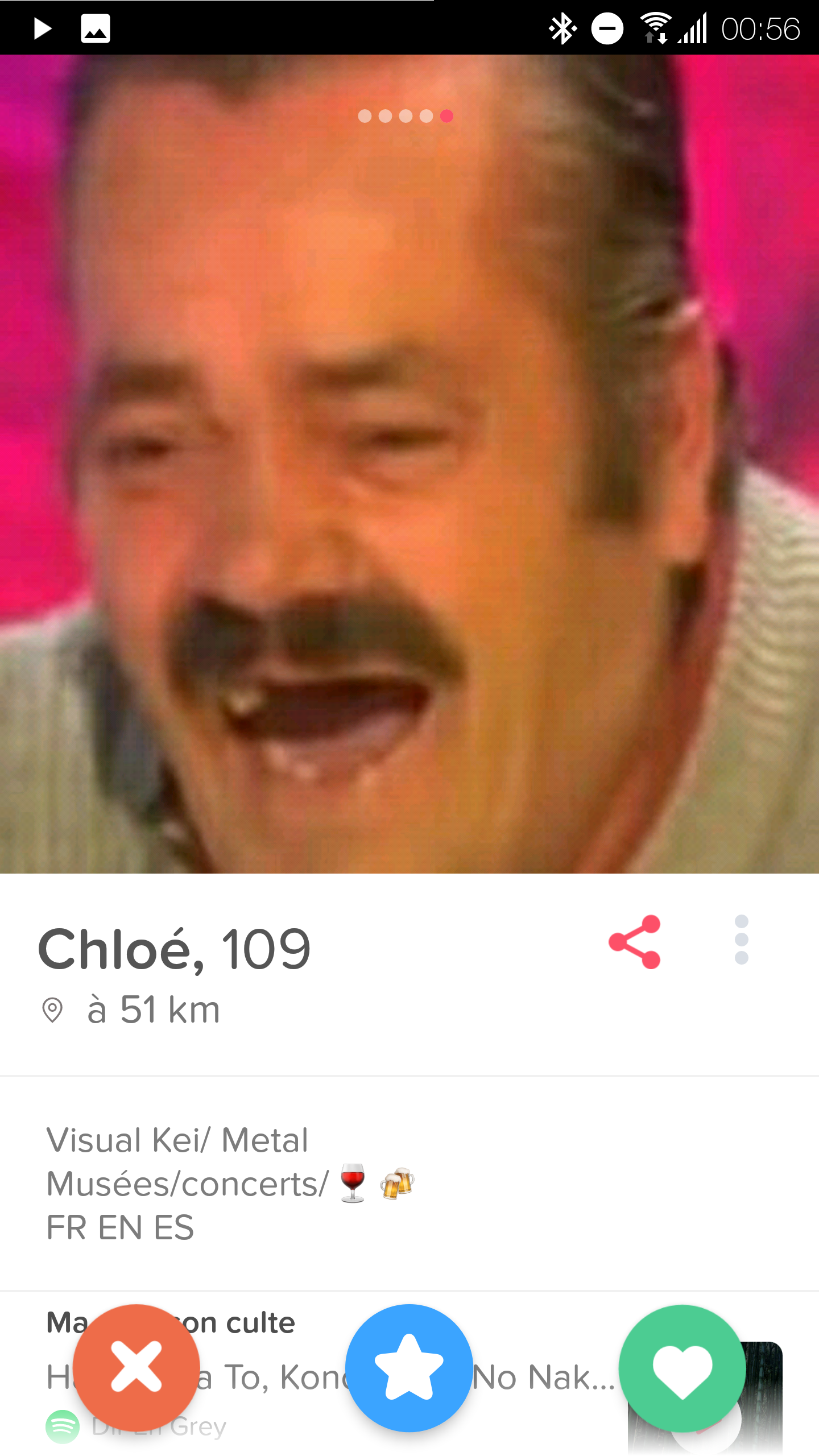
Task: Send a Super Like with the blue star
Action: click(409, 1367)
